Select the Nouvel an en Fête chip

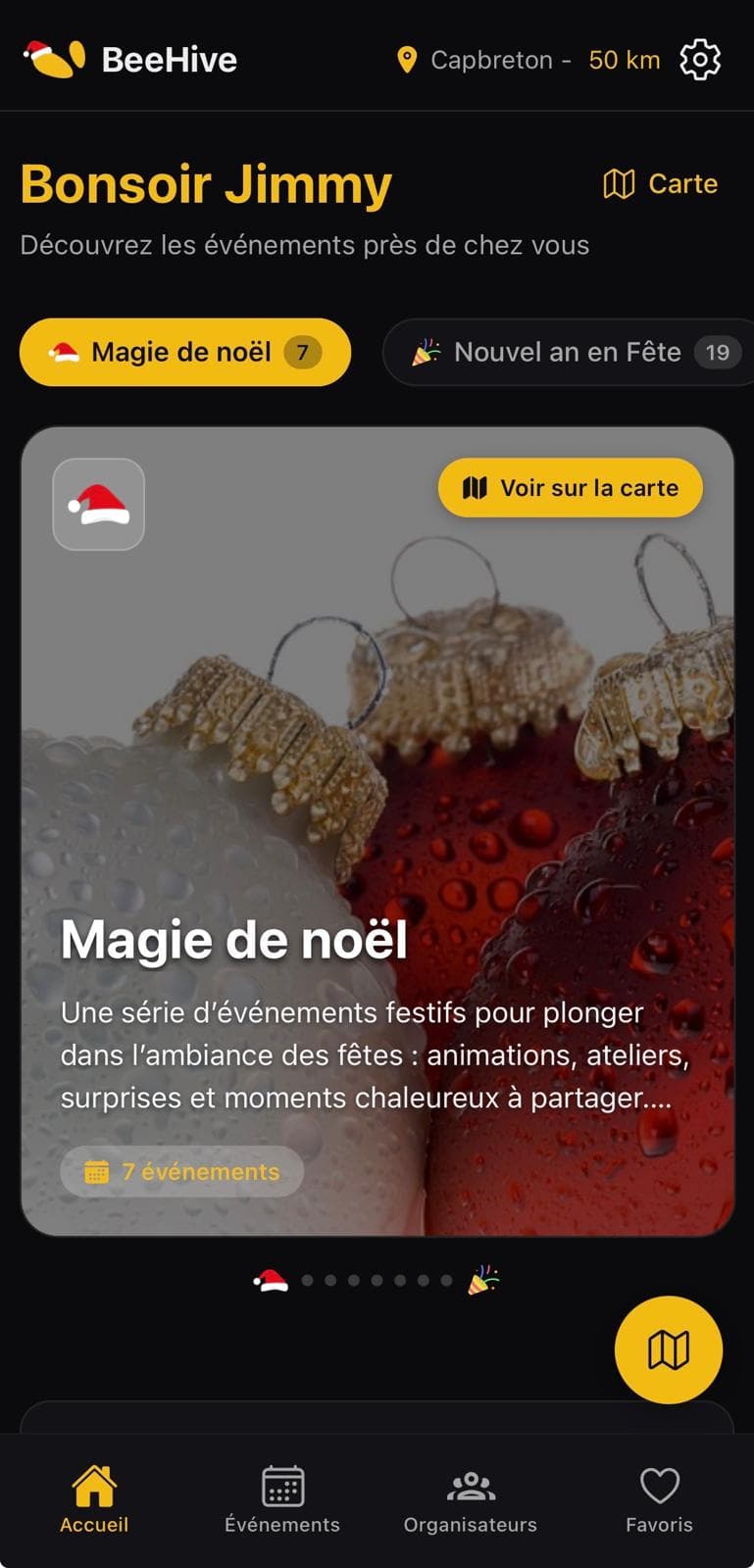click(x=566, y=352)
